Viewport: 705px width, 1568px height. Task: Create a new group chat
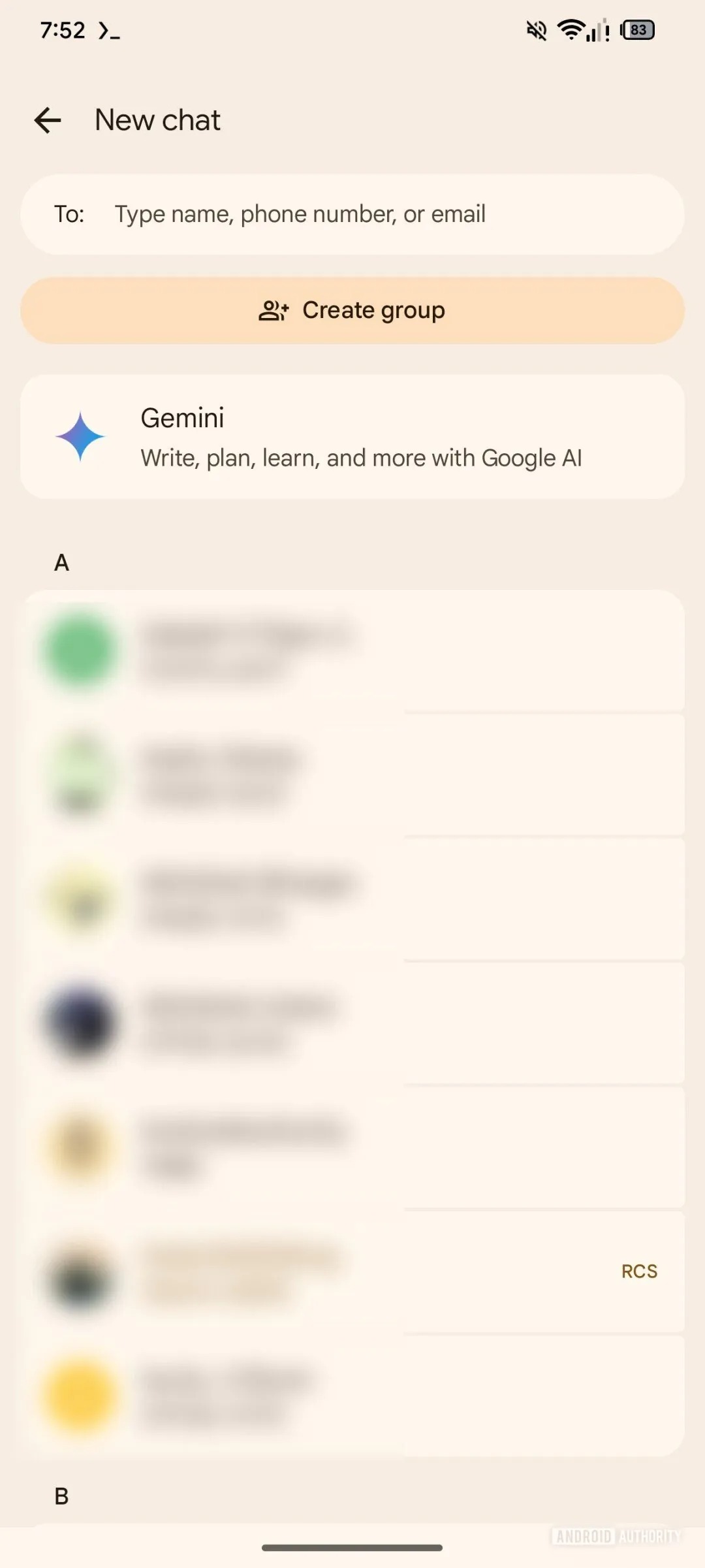[x=352, y=310]
